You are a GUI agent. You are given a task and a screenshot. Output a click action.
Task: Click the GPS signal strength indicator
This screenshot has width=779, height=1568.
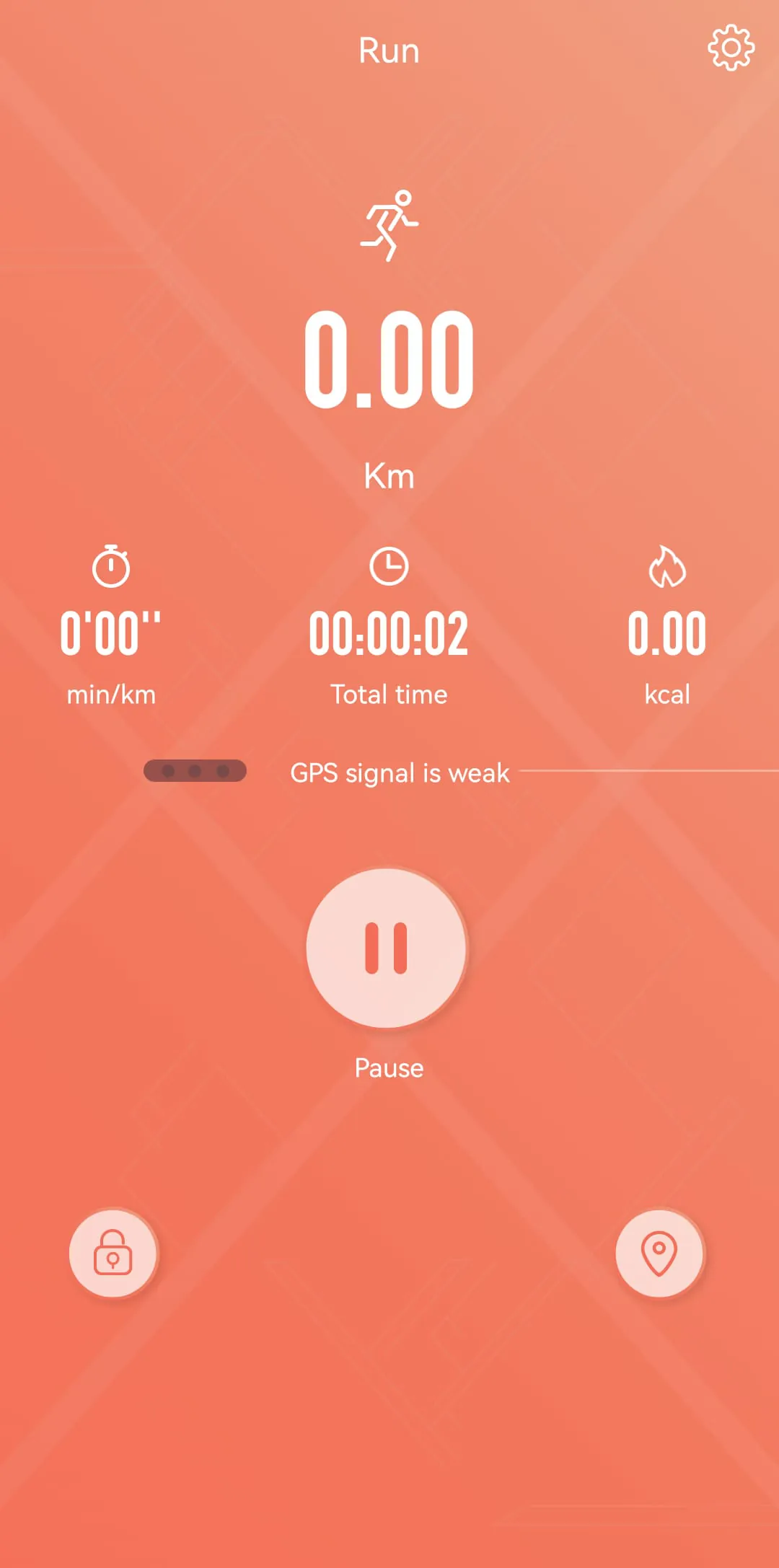click(195, 771)
